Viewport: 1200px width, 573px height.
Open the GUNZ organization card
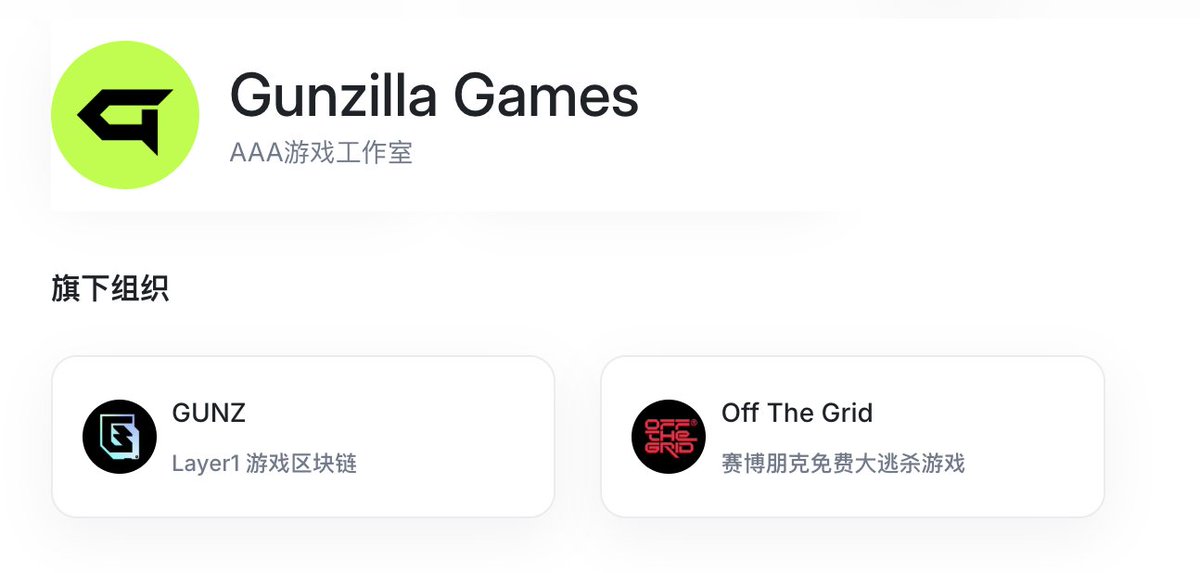click(302, 437)
